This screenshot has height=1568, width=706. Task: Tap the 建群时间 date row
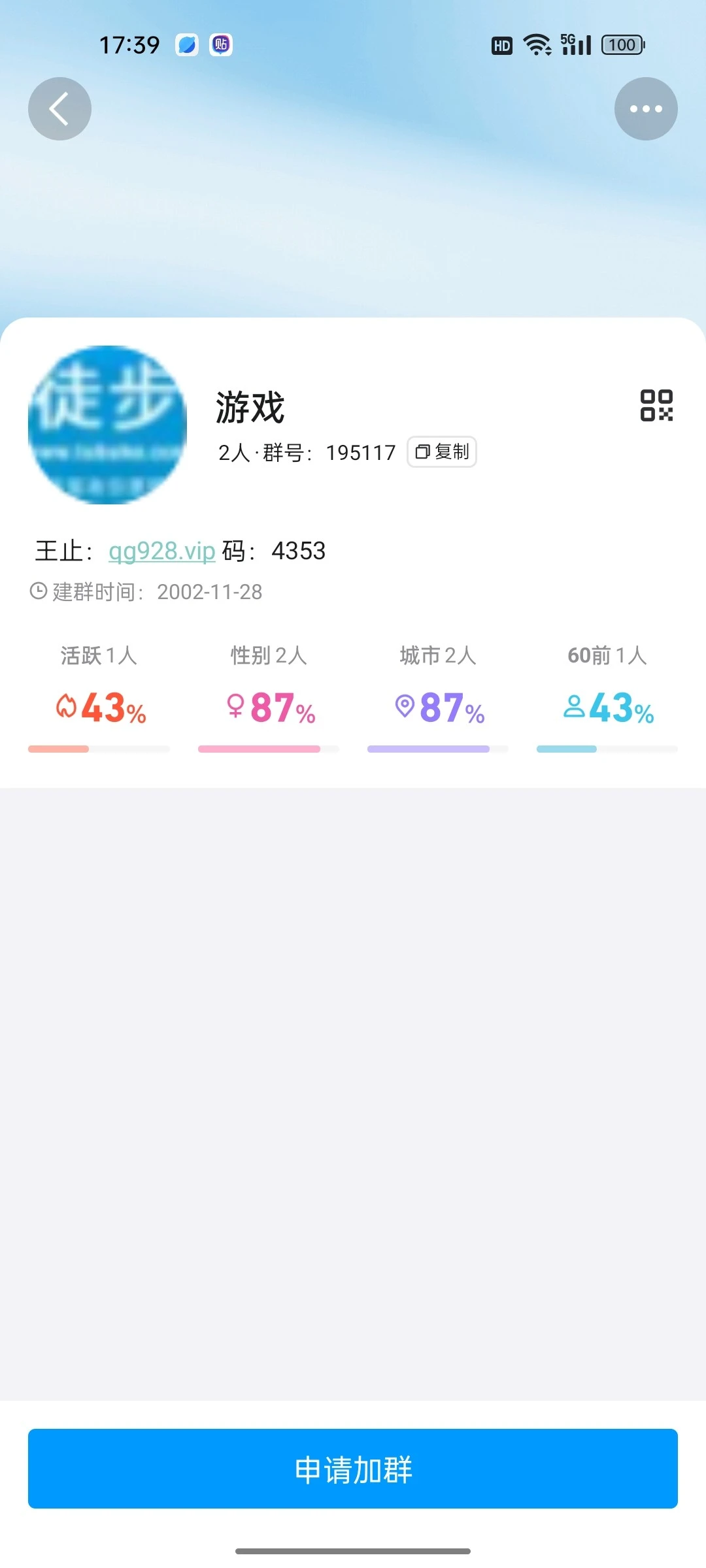tap(150, 593)
